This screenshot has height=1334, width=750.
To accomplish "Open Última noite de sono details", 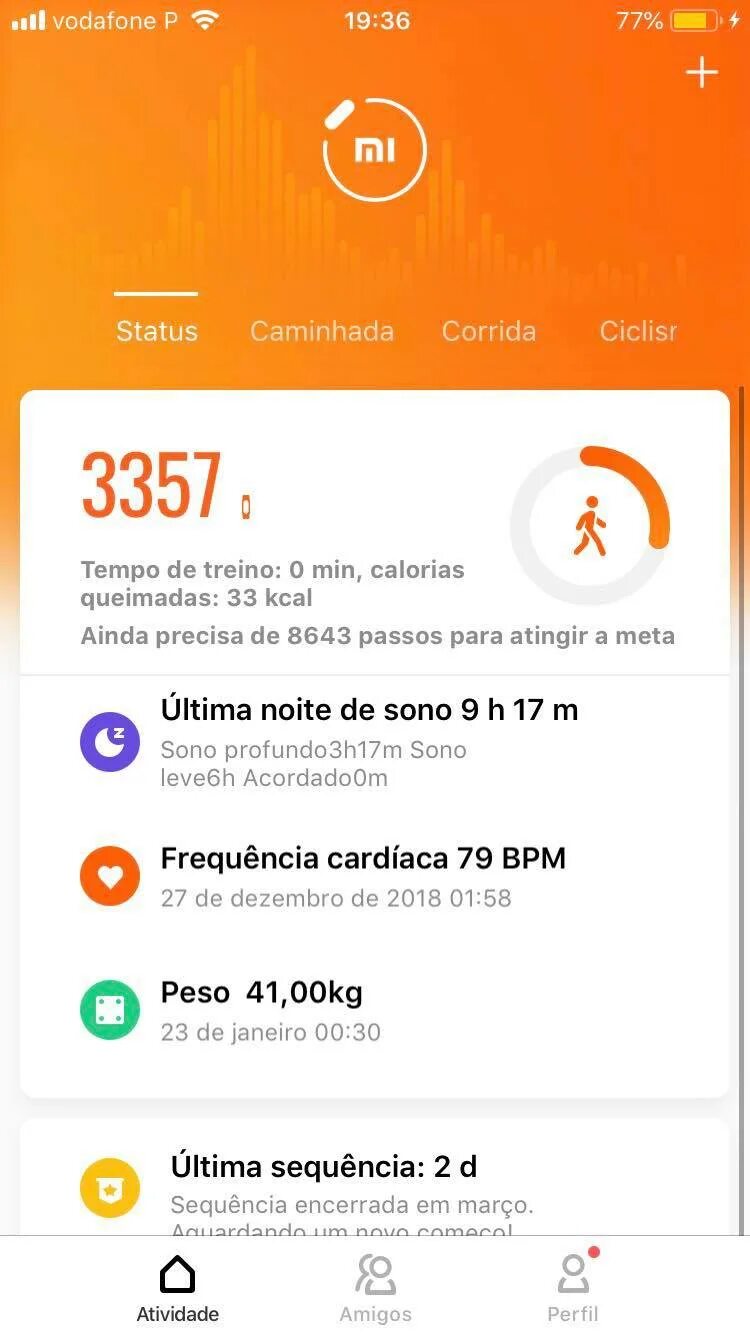I will click(375, 742).
